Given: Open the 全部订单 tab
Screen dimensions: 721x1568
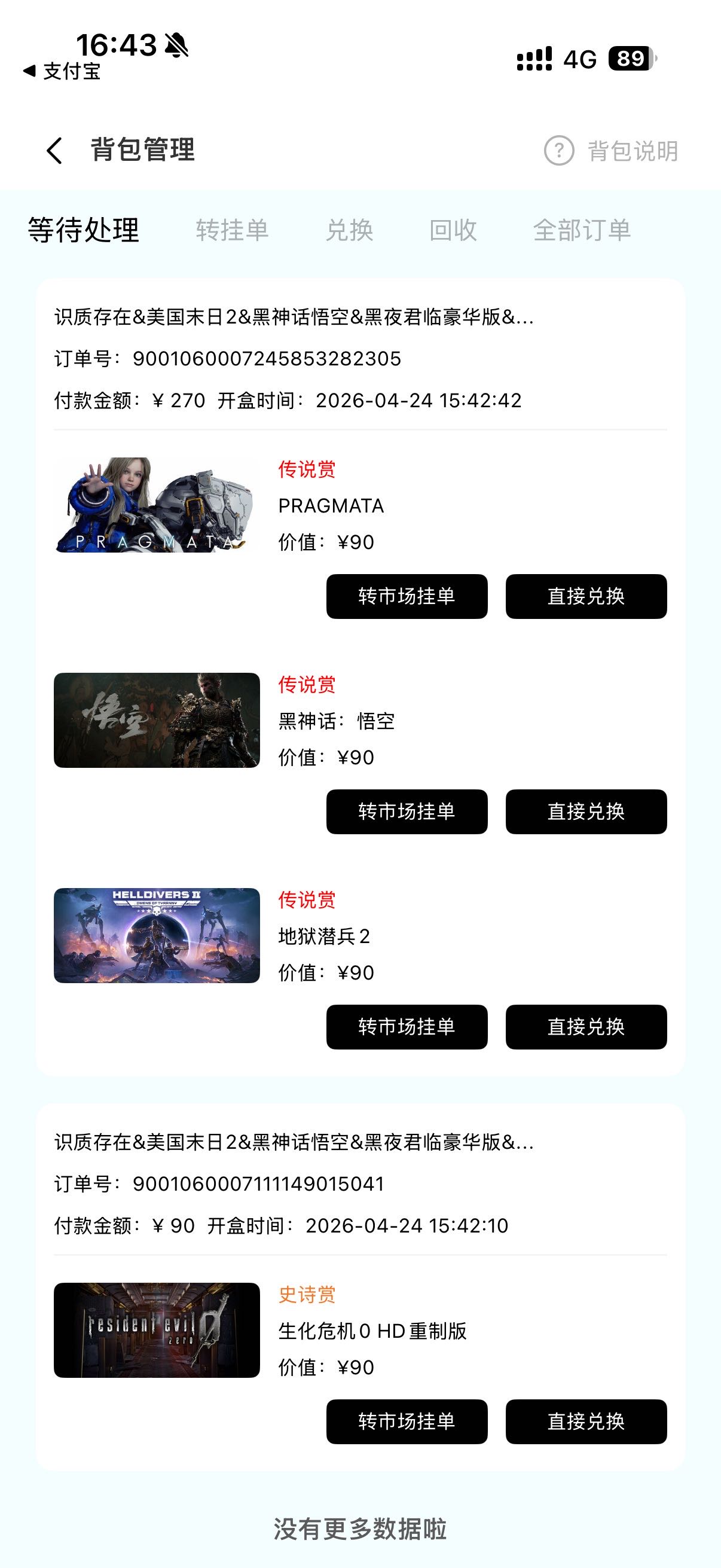Looking at the screenshot, I should [582, 230].
